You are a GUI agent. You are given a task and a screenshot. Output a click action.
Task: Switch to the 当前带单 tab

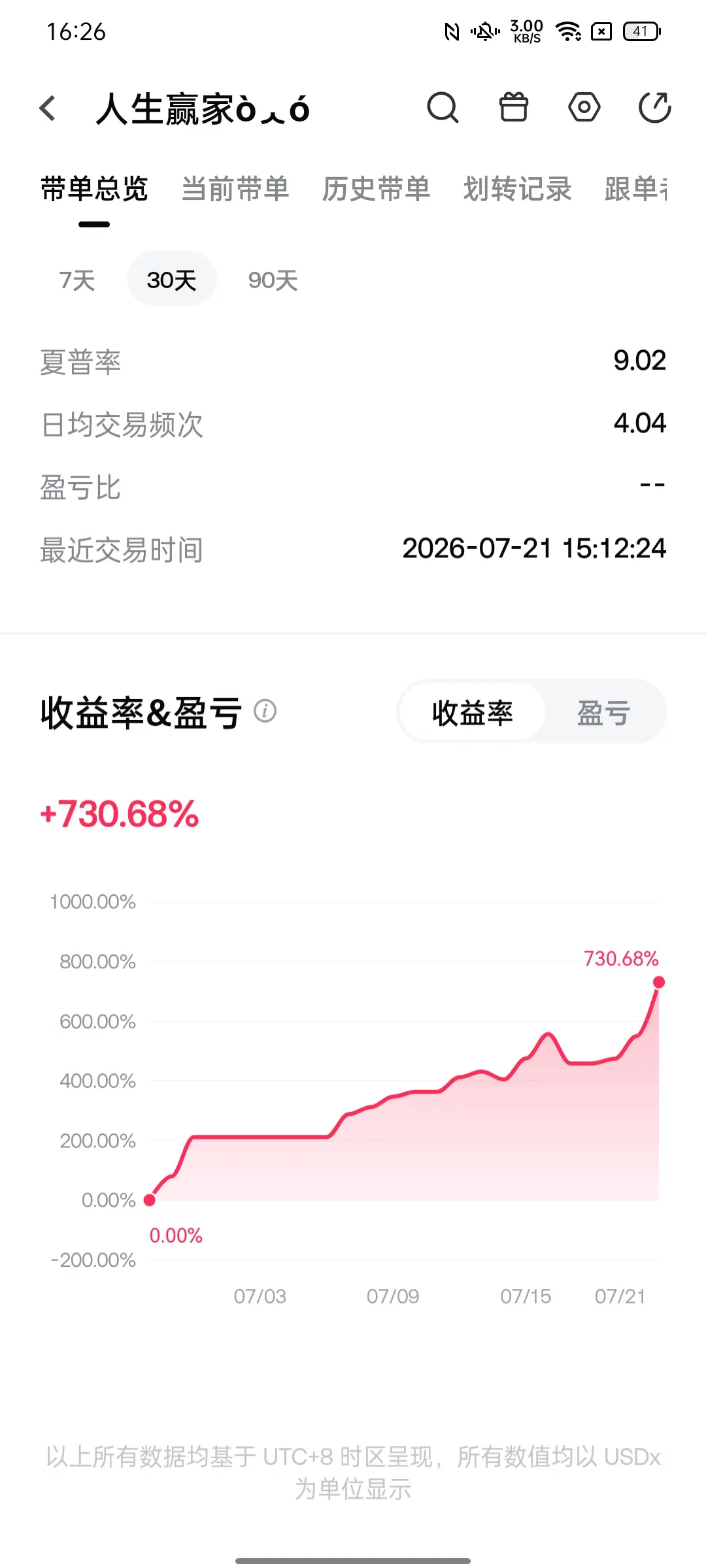235,189
